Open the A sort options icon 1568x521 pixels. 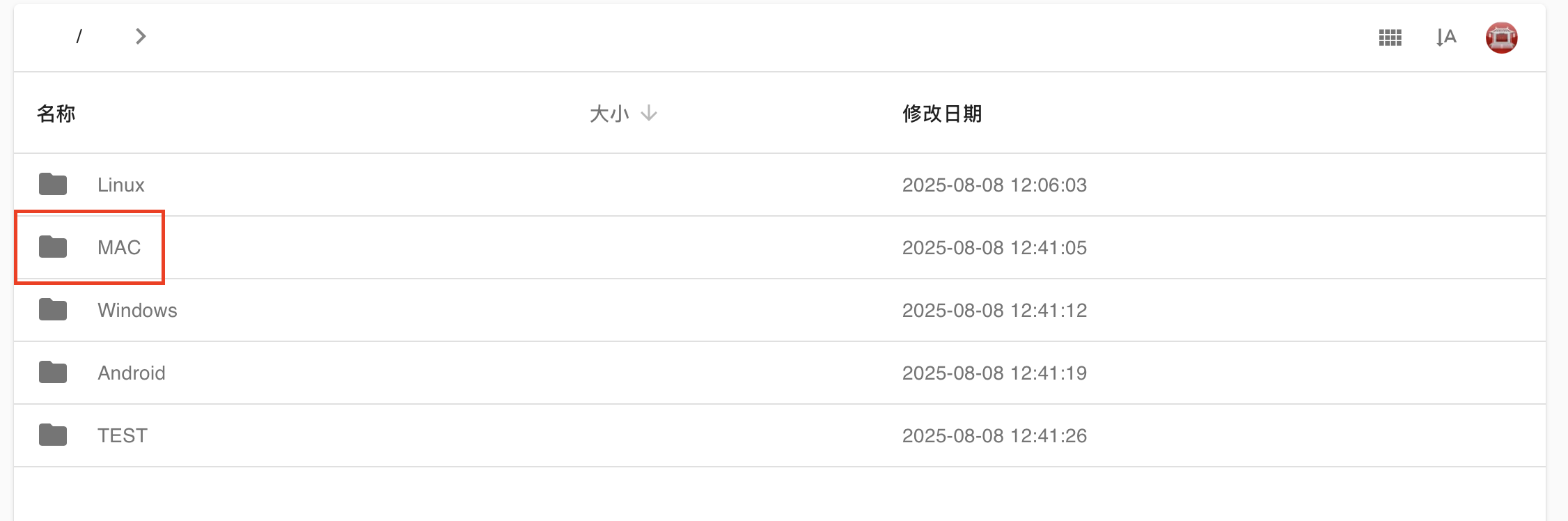click(1446, 37)
